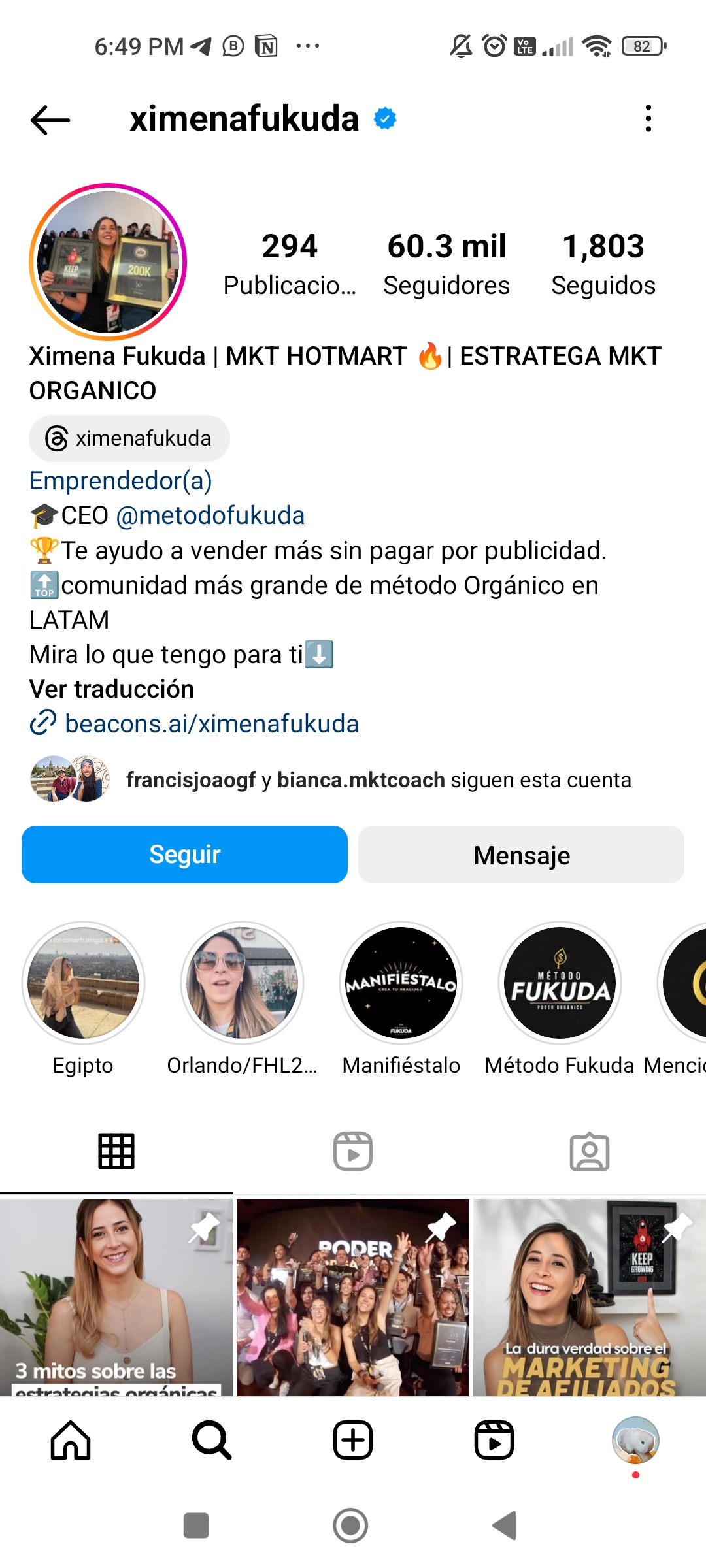706x1568 pixels.
Task: Tap Ver traducción to translate bio
Action: coord(112,689)
